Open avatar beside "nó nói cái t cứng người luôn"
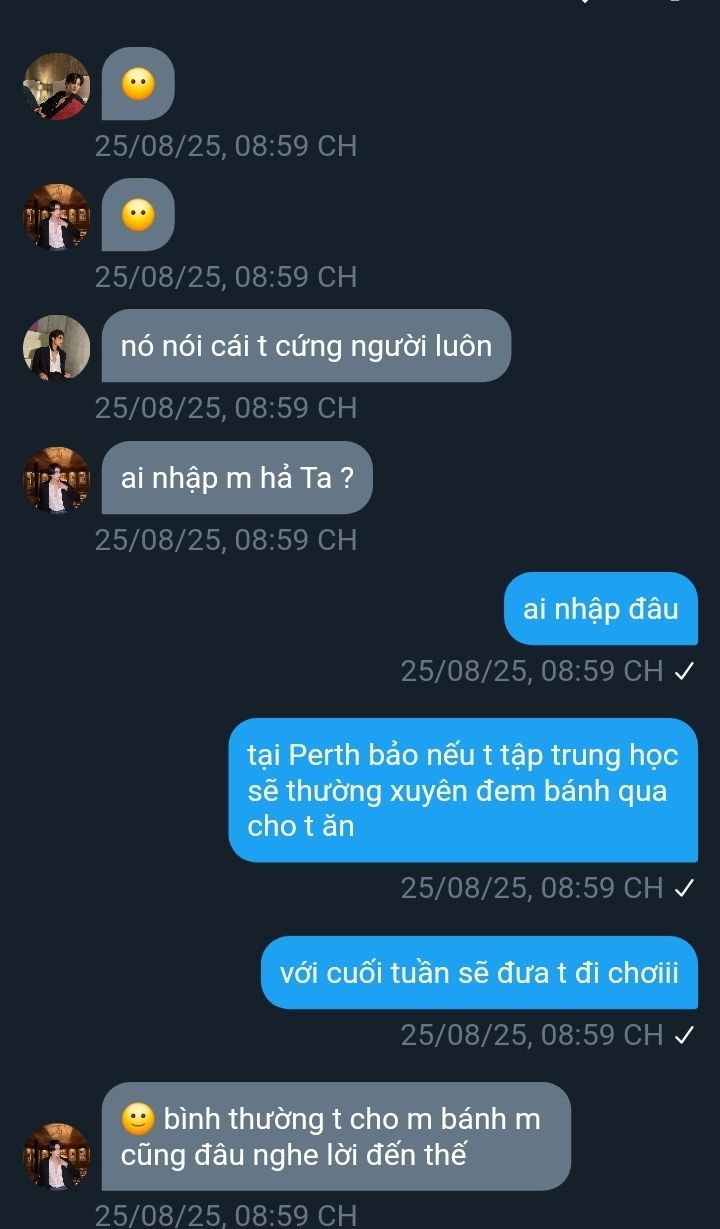This screenshot has width=720, height=1229. click(x=57, y=347)
